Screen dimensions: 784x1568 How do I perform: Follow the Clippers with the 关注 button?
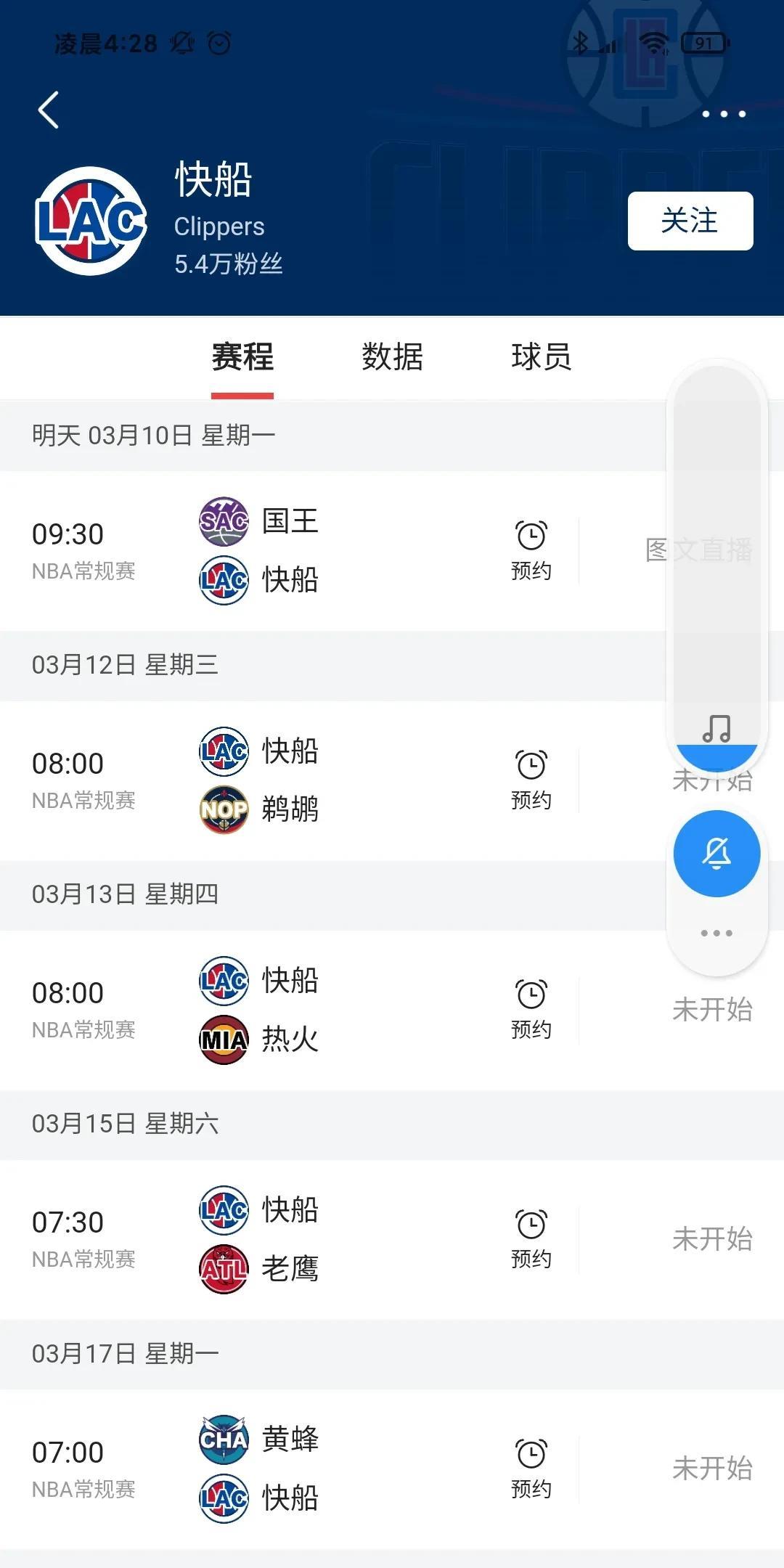pyautogui.click(x=690, y=221)
